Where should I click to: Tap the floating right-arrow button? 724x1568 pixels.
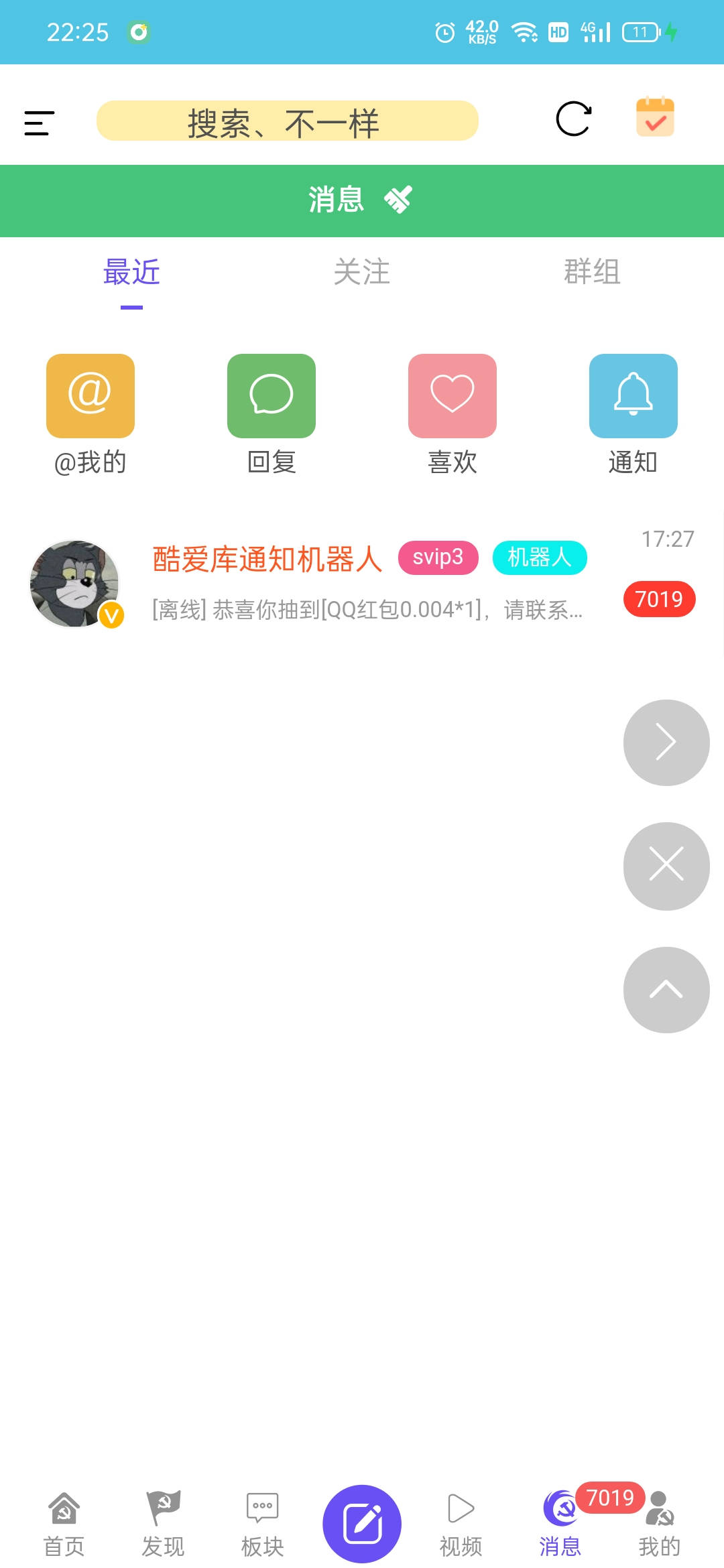click(666, 742)
